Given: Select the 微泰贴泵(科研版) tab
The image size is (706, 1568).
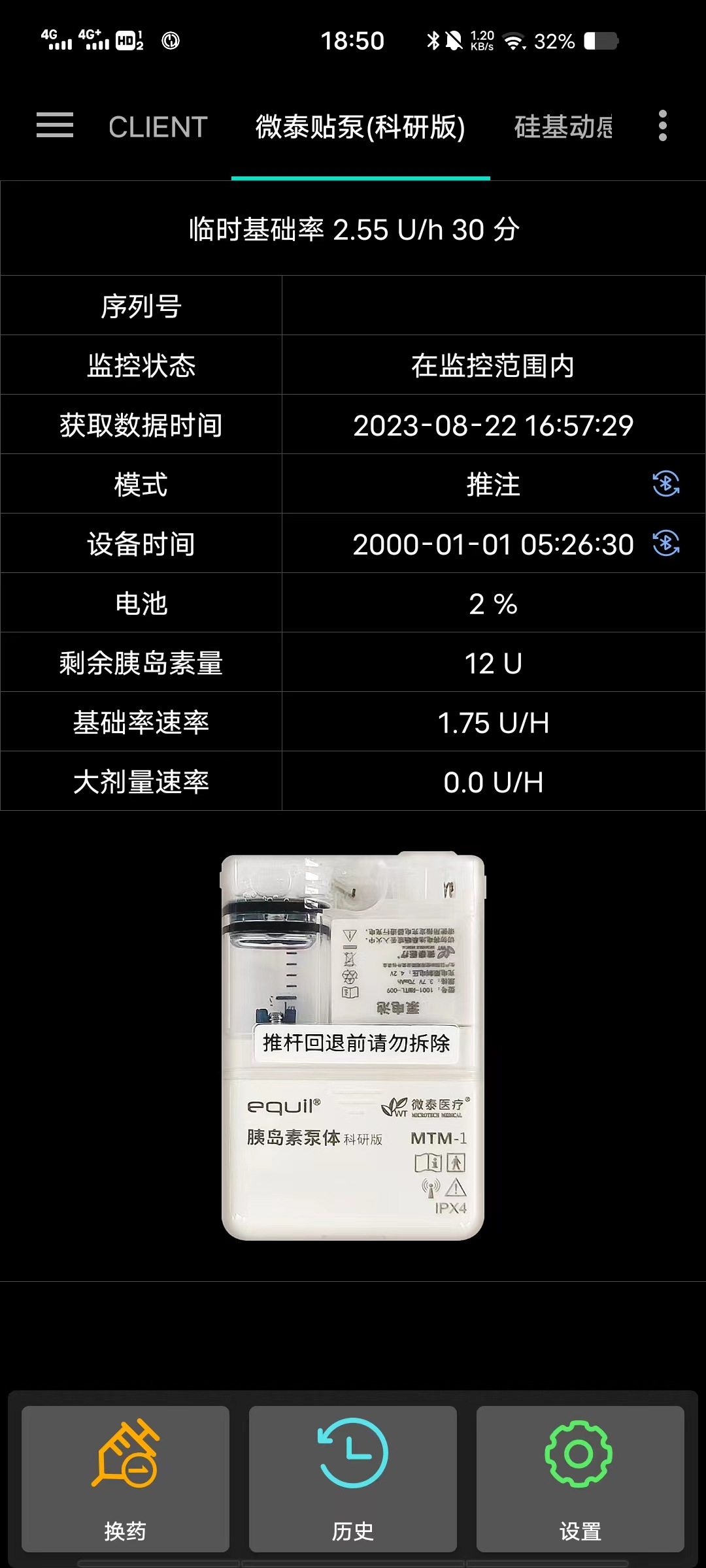Looking at the screenshot, I should pyautogui.click(x=360, y=127).
